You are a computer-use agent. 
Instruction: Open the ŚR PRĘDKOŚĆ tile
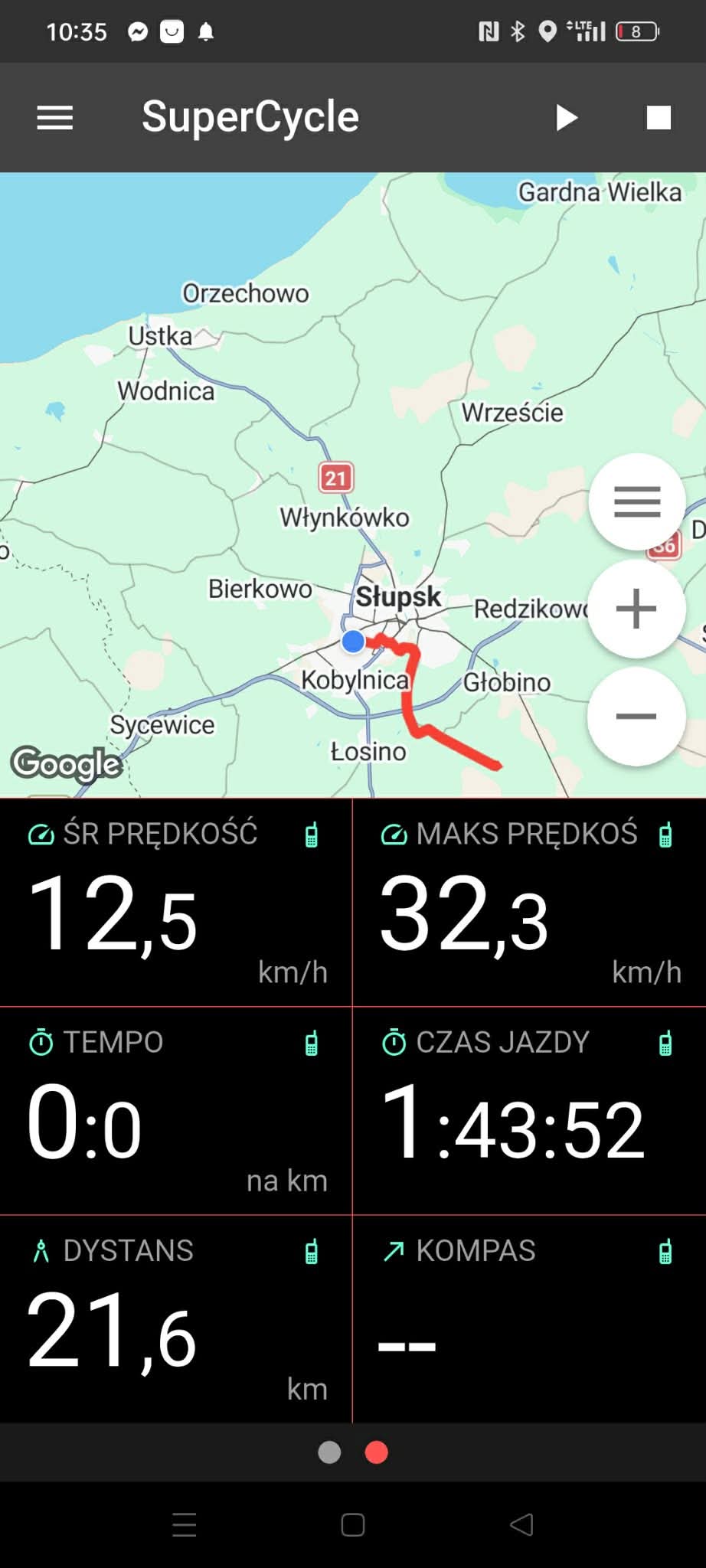pos(175,903)
